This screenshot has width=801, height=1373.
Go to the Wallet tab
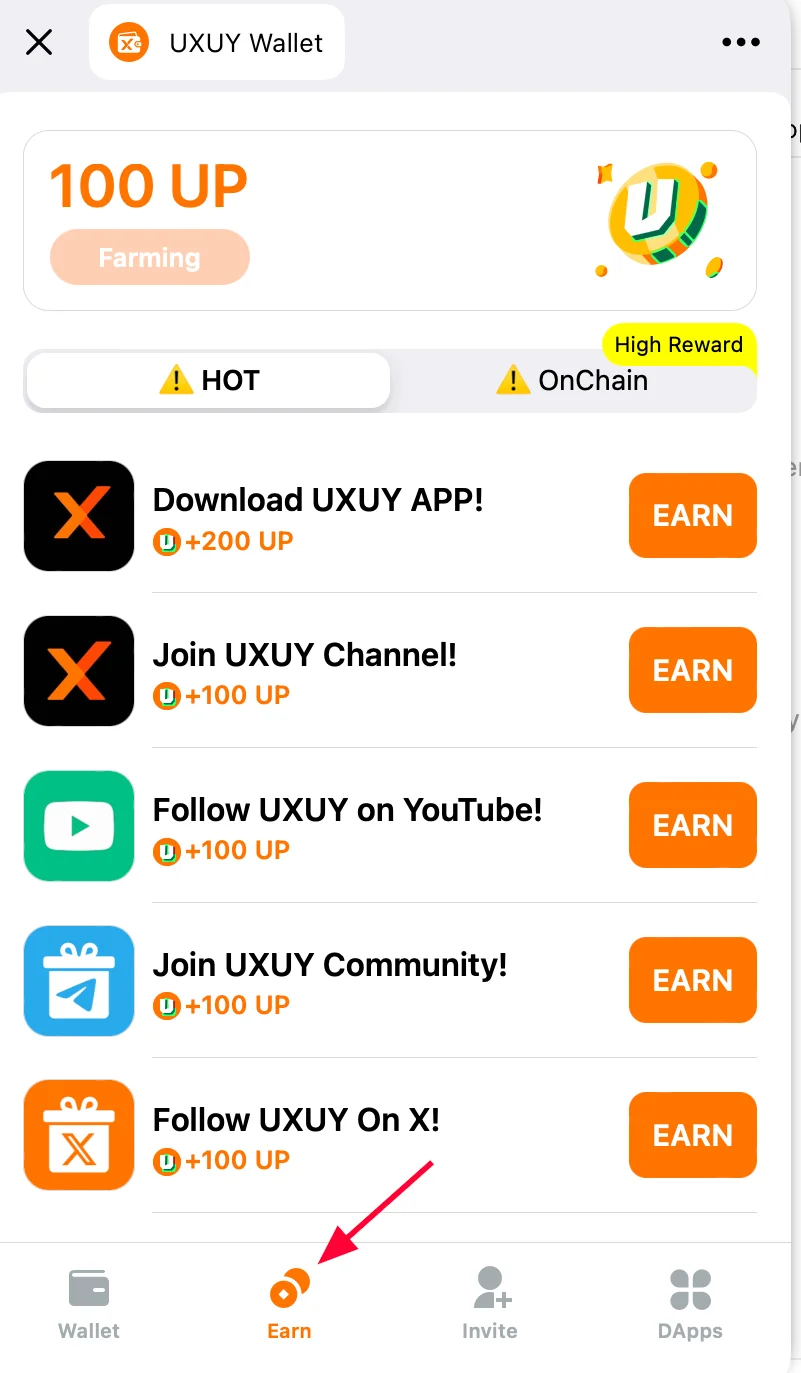pyautogui.click(x=89, y=1304)
